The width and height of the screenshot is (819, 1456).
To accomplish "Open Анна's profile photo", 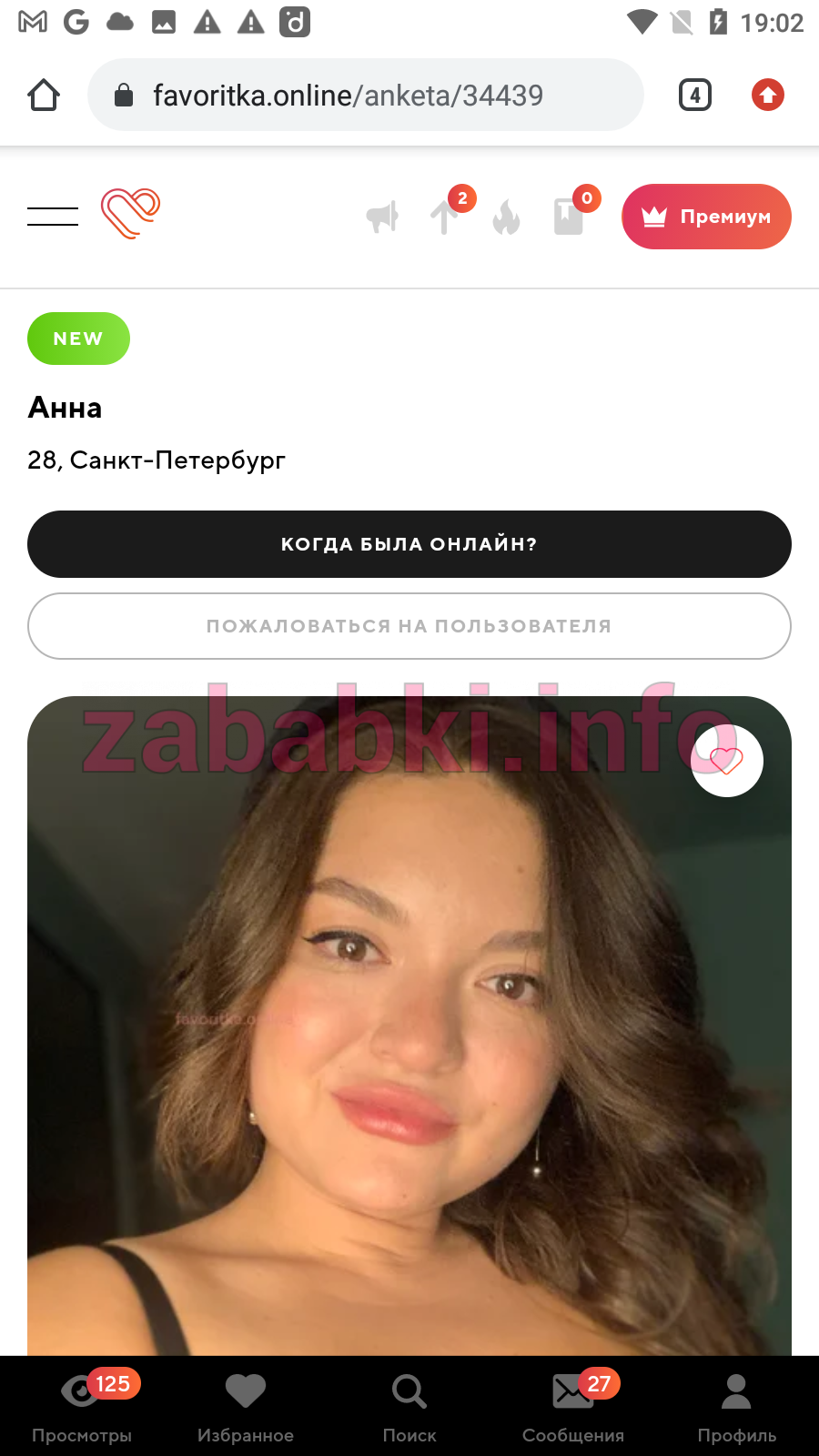I will pos(409,1026).
